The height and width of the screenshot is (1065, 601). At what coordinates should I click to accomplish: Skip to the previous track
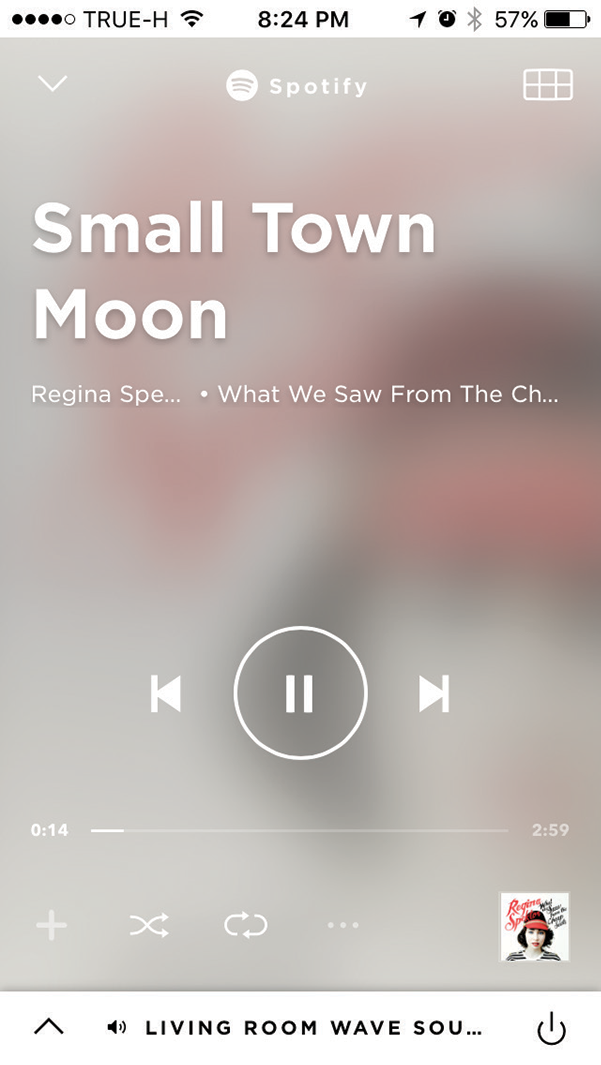166,693
